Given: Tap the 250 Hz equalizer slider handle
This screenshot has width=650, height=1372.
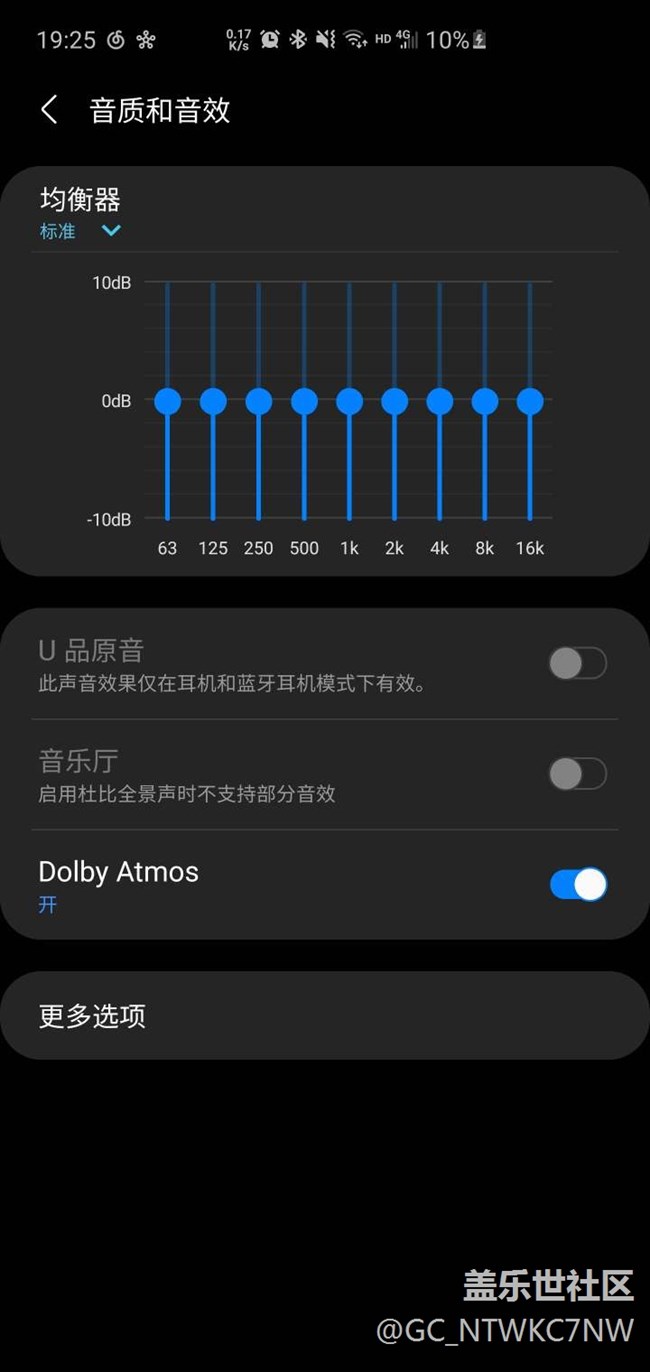Looking at the screenshot, I should click(258, 401).
